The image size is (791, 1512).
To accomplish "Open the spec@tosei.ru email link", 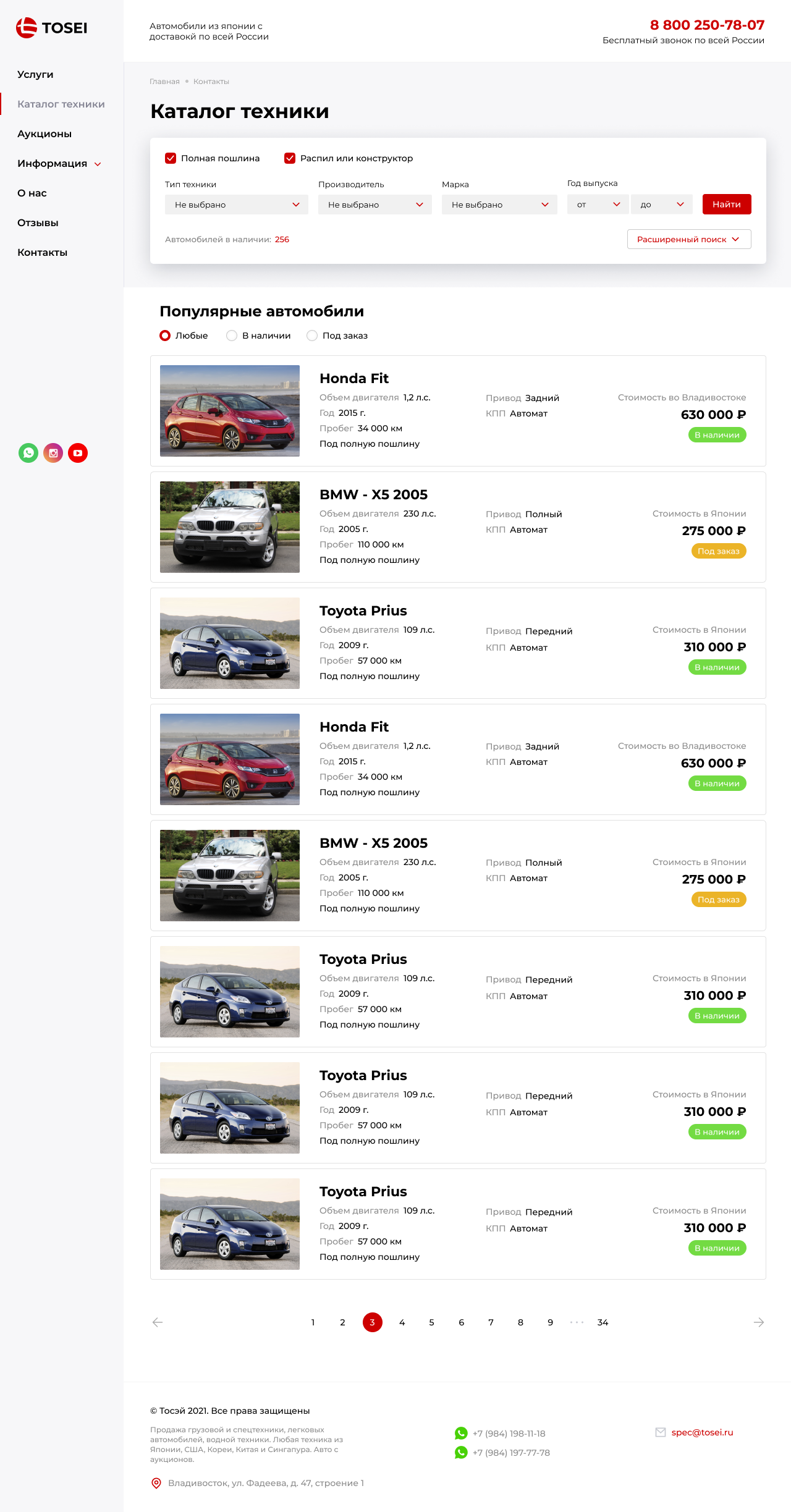I will 702,1432.
